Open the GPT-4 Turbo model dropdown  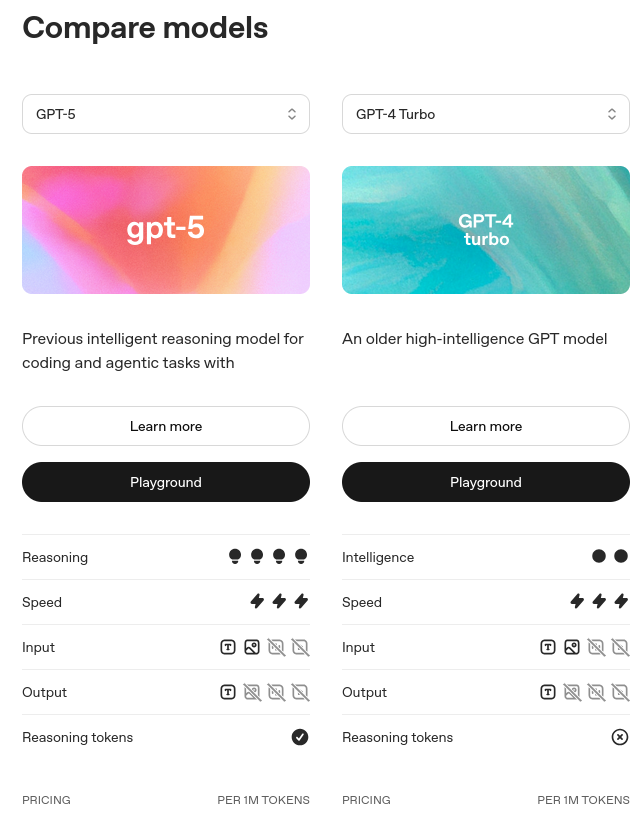tap(486, 114)
